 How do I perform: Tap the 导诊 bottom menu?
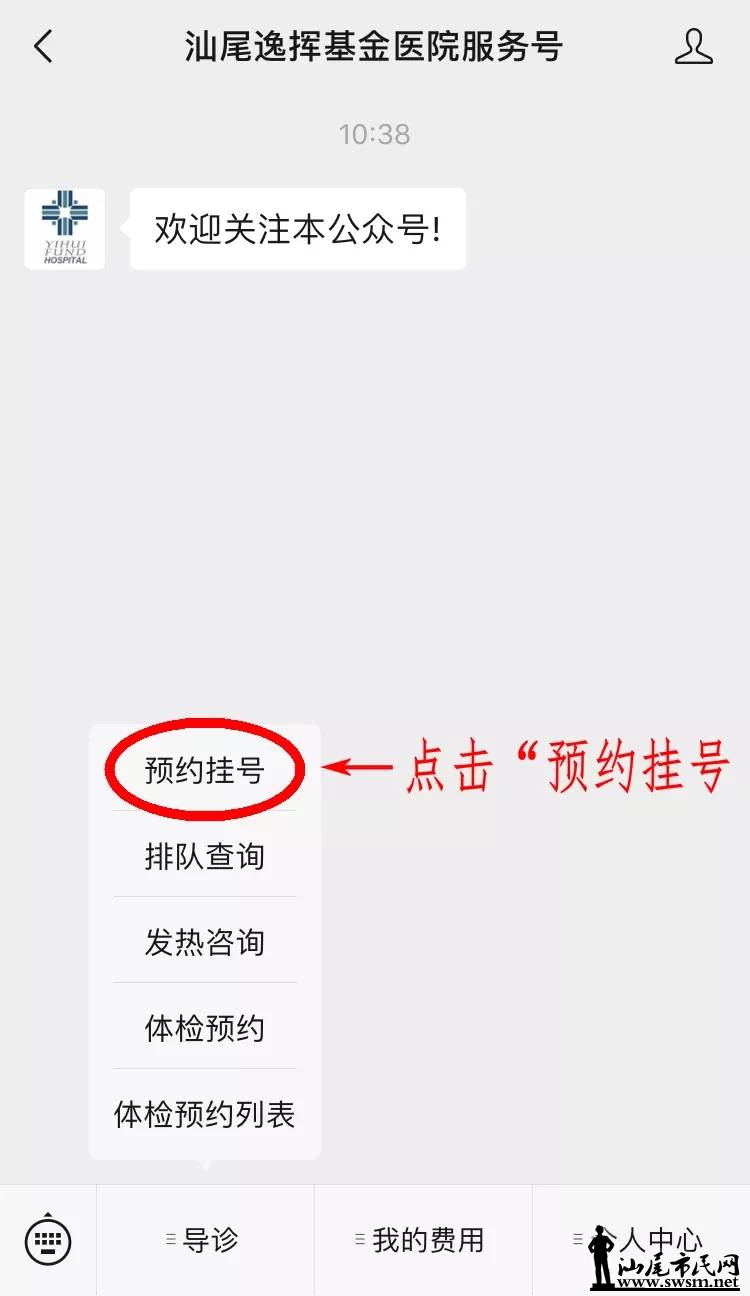tap(205, 1241)
